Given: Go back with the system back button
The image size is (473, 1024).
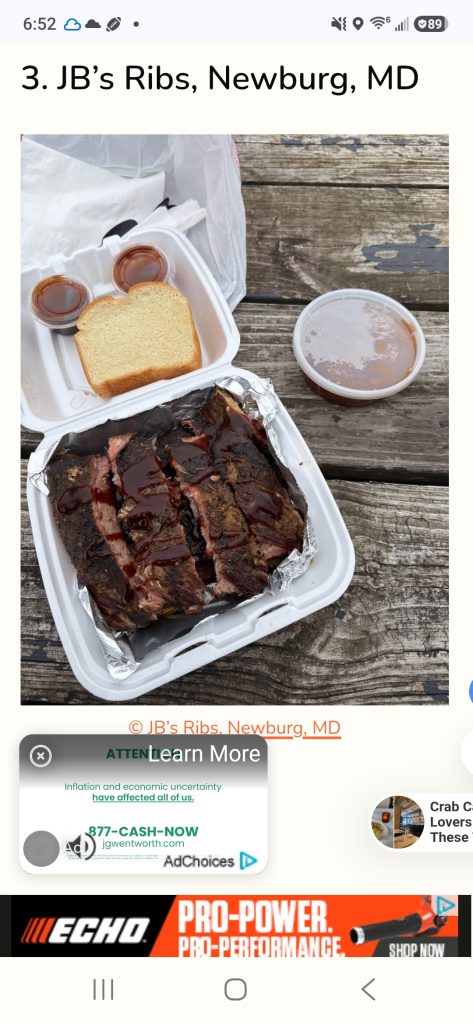Looking at the screenshot, I should [368, 989].
